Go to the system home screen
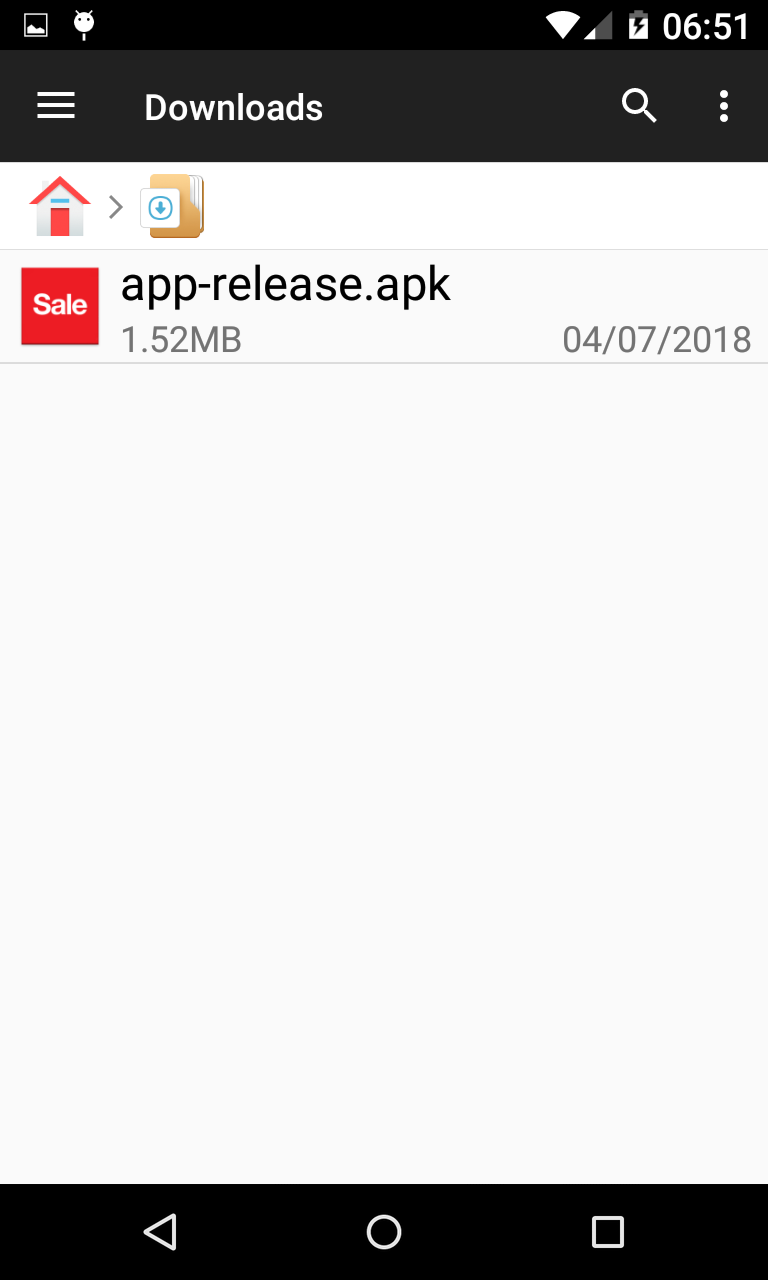768x1280 pixels. (x=384, y=1232)
